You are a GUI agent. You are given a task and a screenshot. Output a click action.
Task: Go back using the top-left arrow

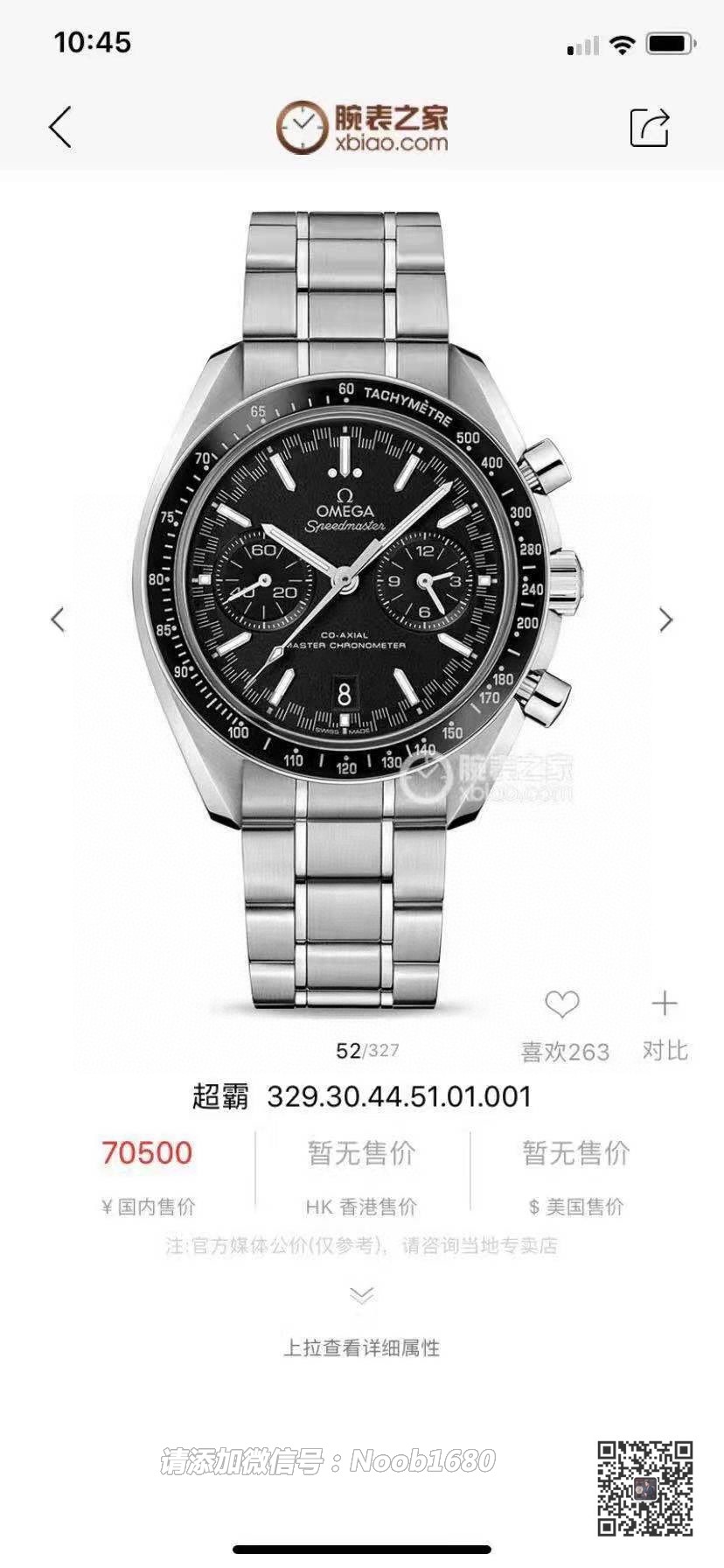(59, 128)
